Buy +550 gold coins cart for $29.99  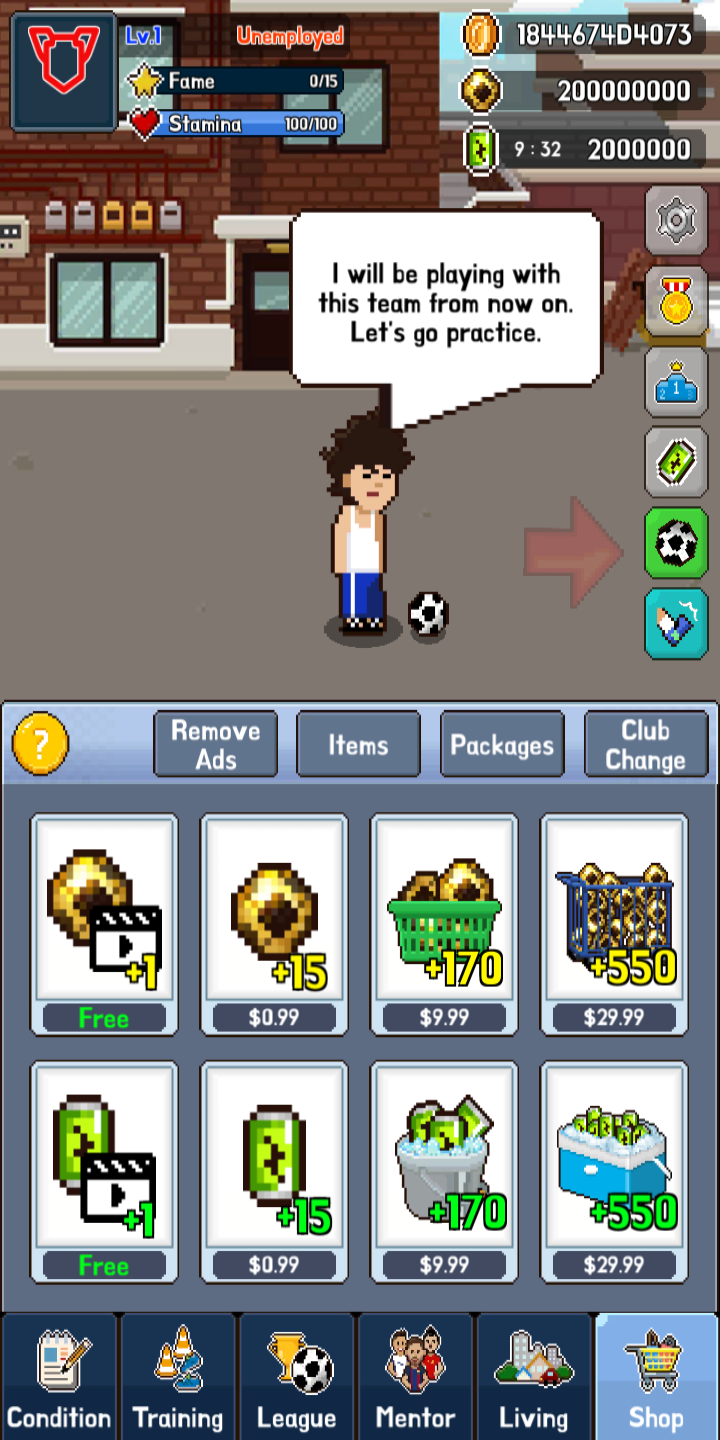click(614, 923)
